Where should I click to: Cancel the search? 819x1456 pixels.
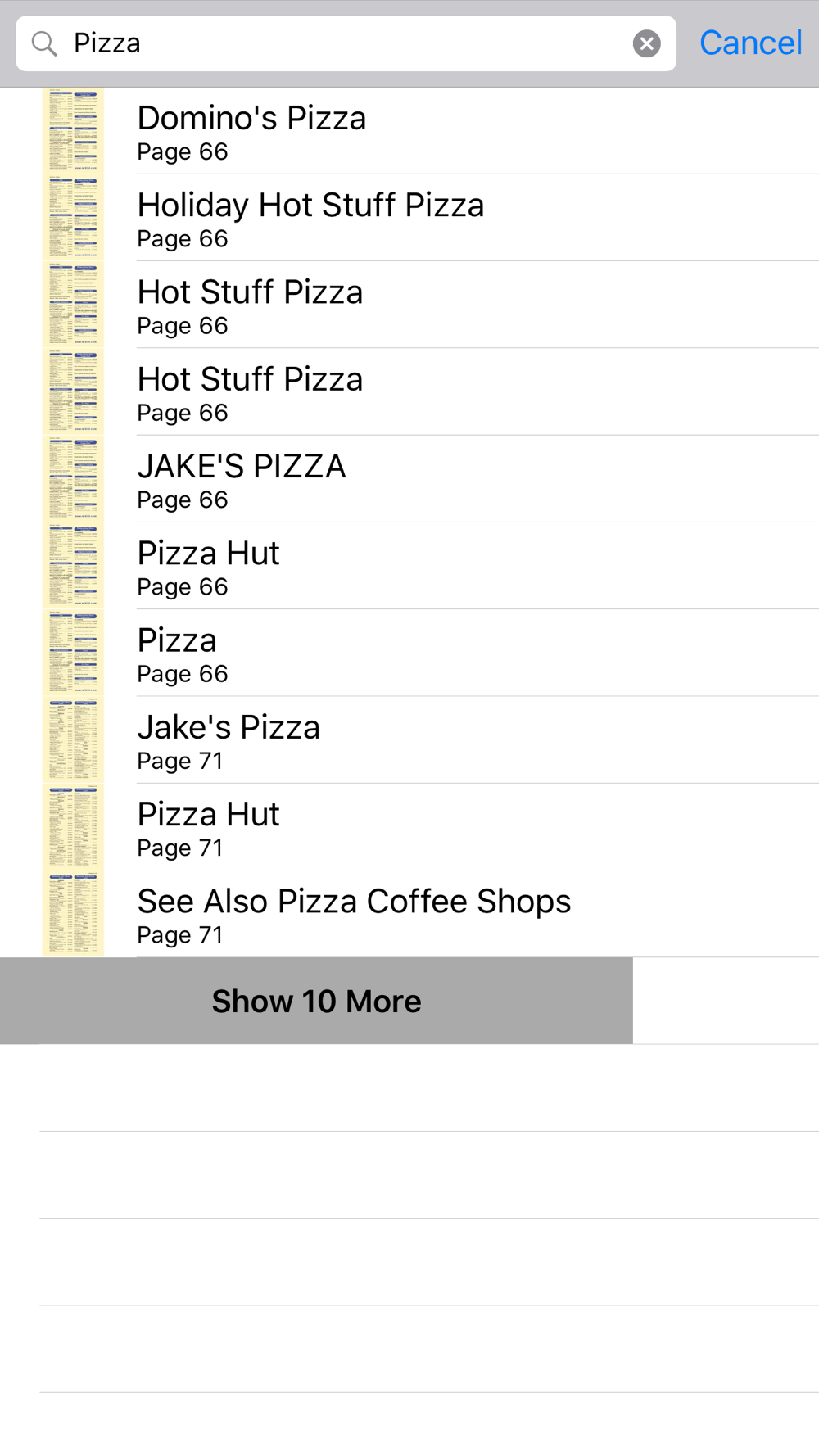tap(750, 43)
